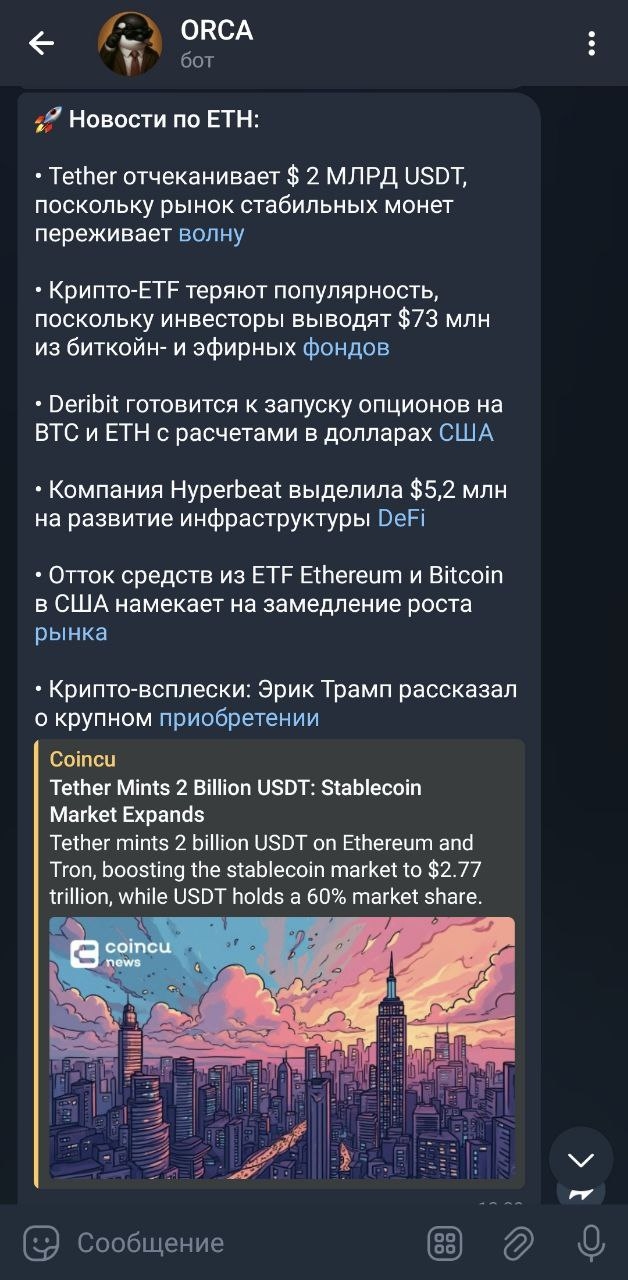Viewport: 628px width, 1280px height.
Task: Open the "фондов" link
Action: click(346, 348)
